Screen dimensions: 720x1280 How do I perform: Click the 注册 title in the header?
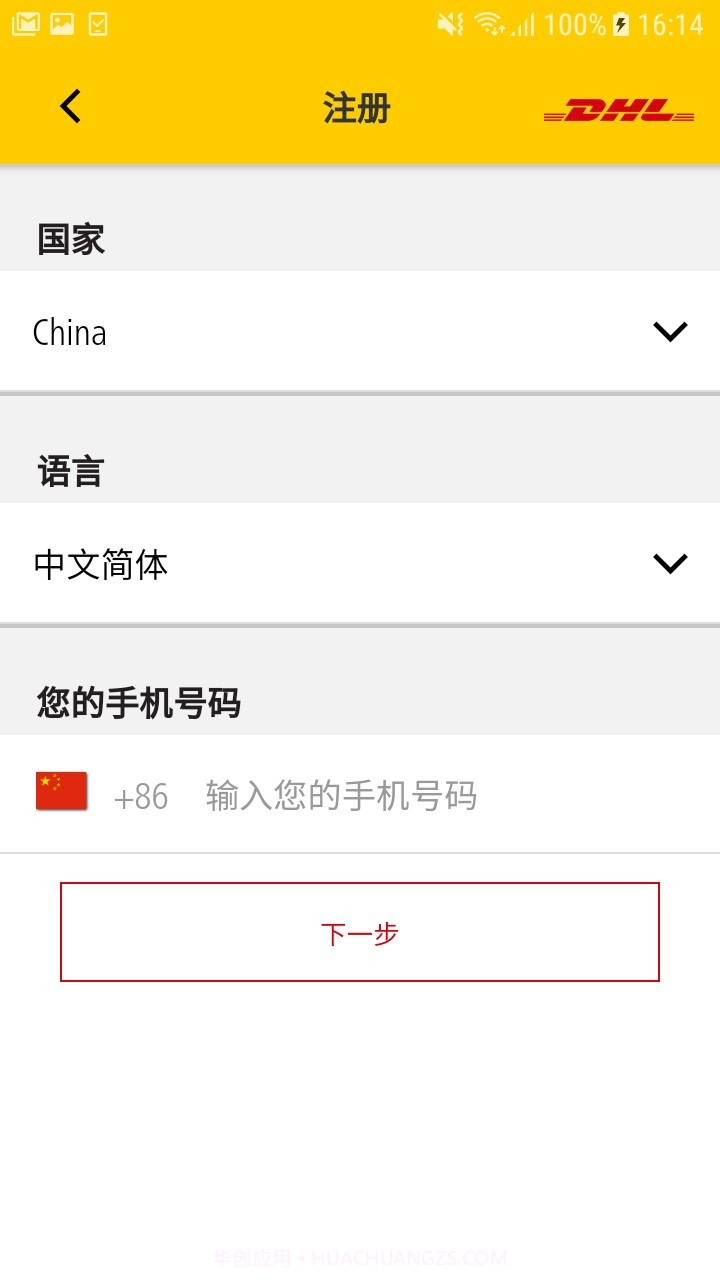coord(356,106)
